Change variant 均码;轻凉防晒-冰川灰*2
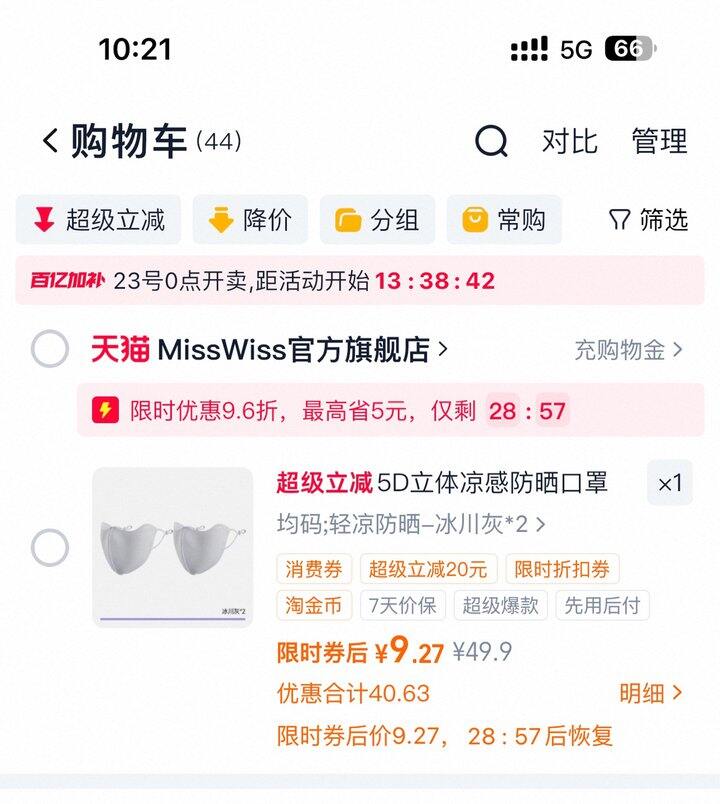Viewport: 720px width, 804px height. pos(412,524)
